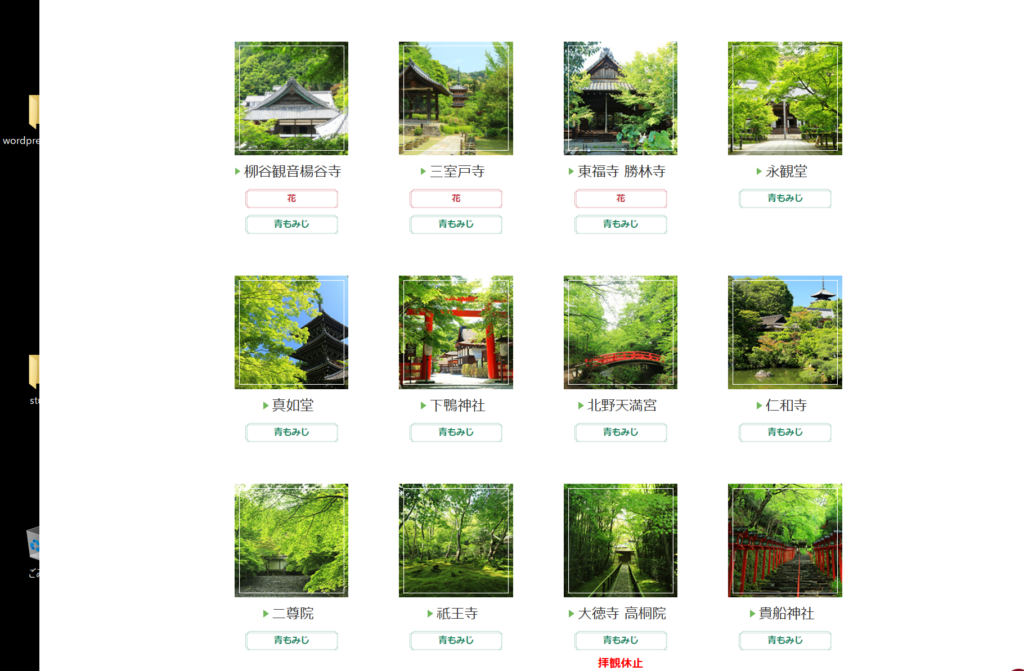Select the 青もみじ tag under 東福寺 勝林寺
Viewport: 1024px width, 671px height.
[620, 225]
